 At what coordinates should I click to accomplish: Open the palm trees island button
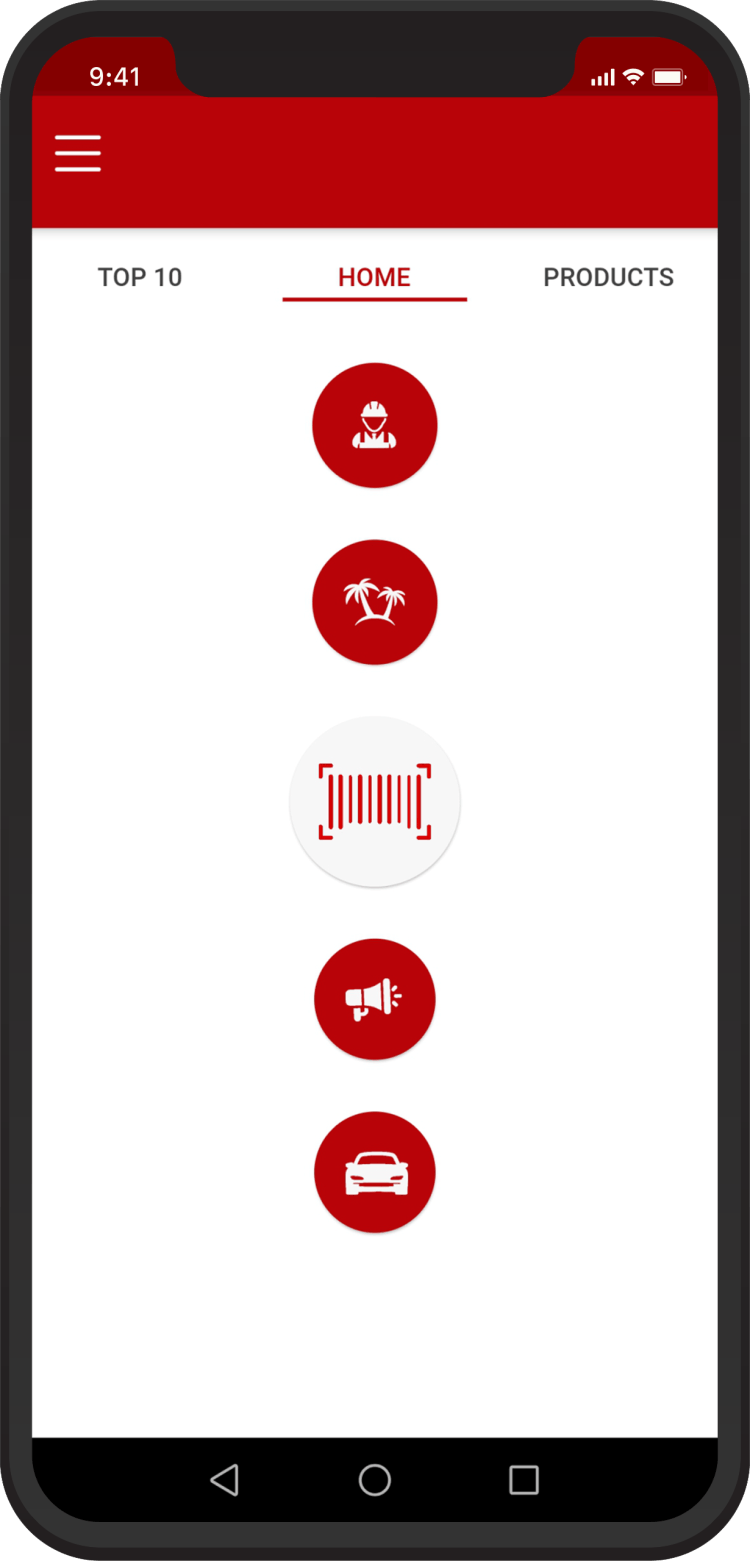coord(375,602)
